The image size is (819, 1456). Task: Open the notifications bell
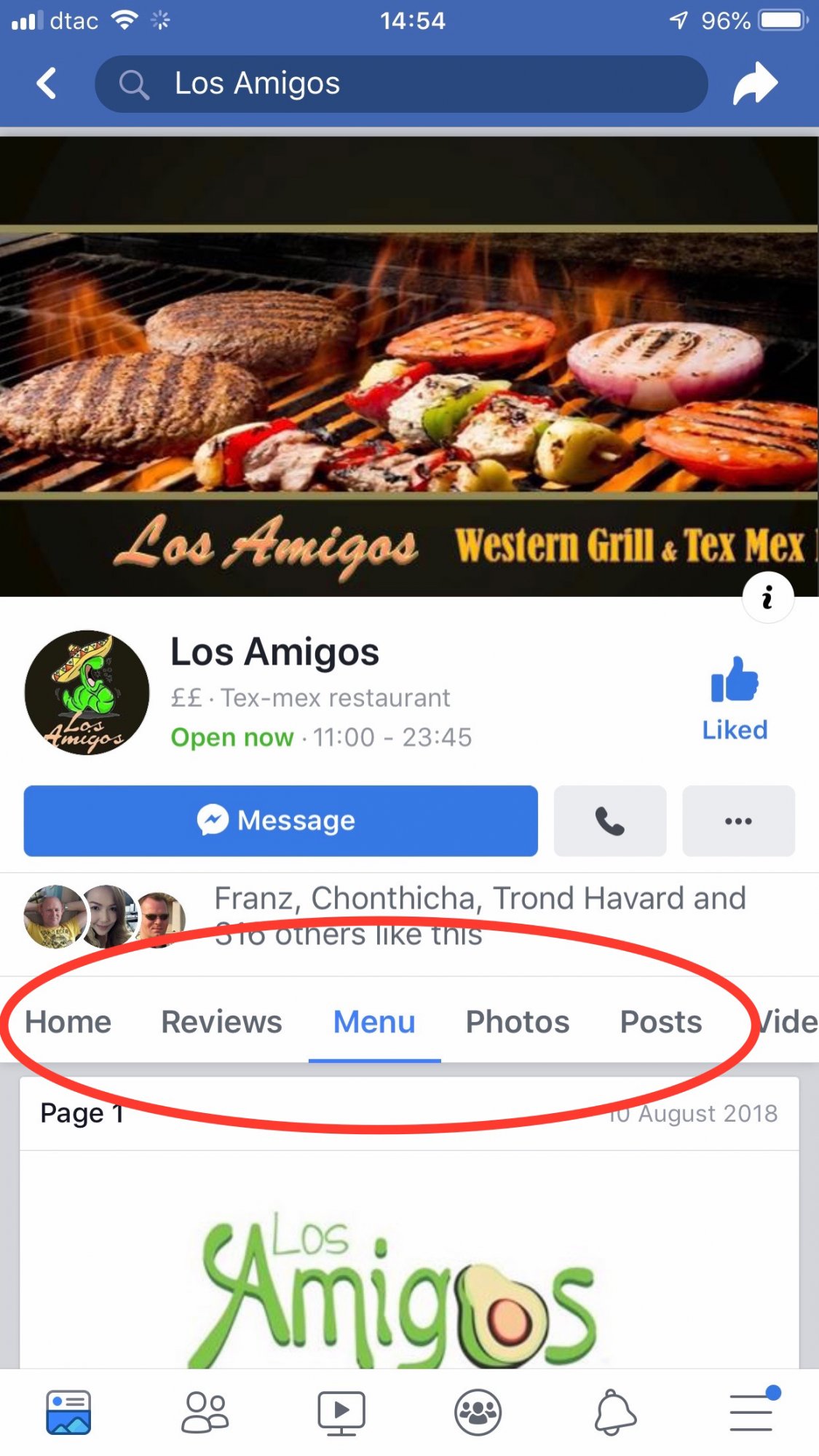(615, 1412)
